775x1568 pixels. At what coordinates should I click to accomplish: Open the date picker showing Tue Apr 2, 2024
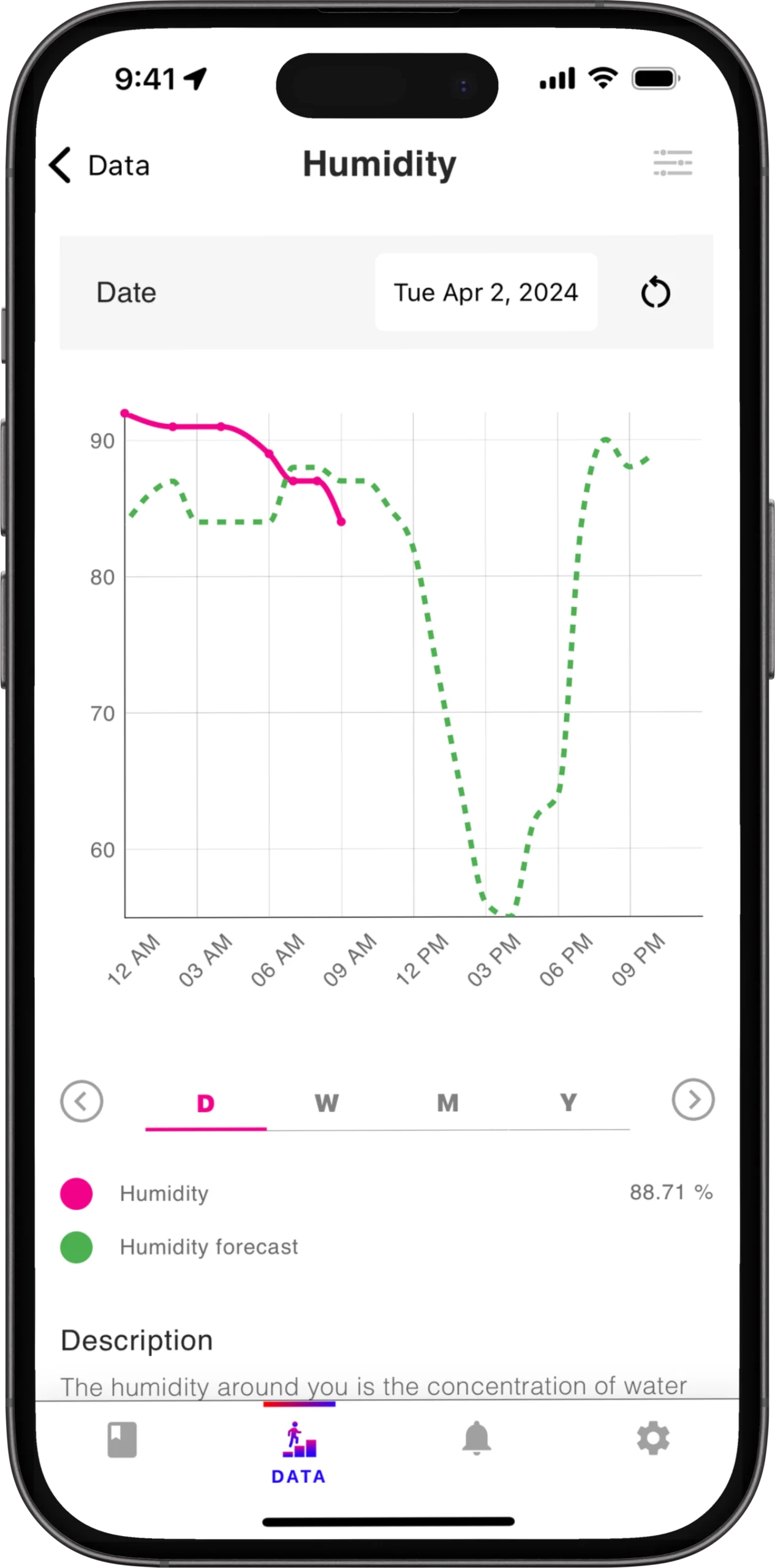click(486, 293)
